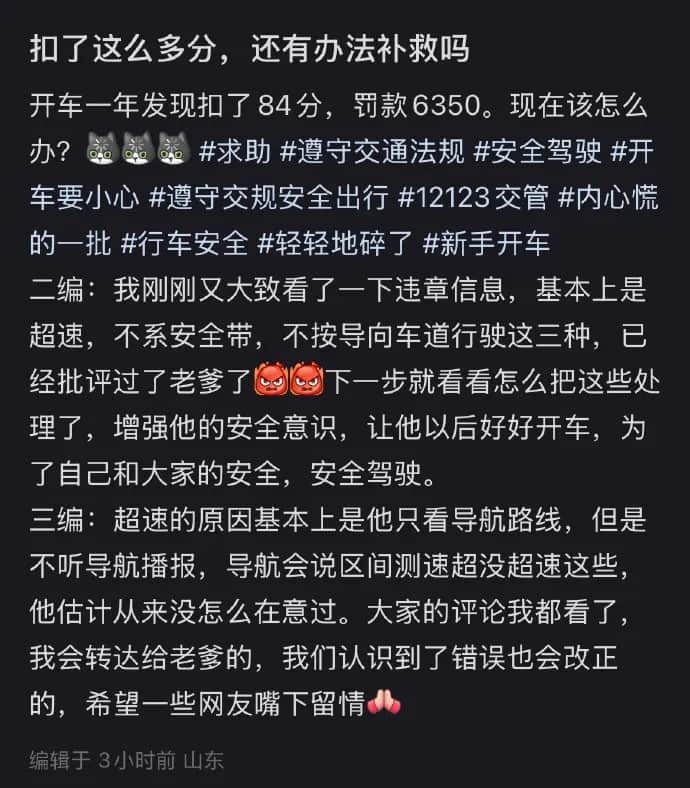Open the #12123交管 topic
The width and height of the screenshot is (690, 788).
473,197
